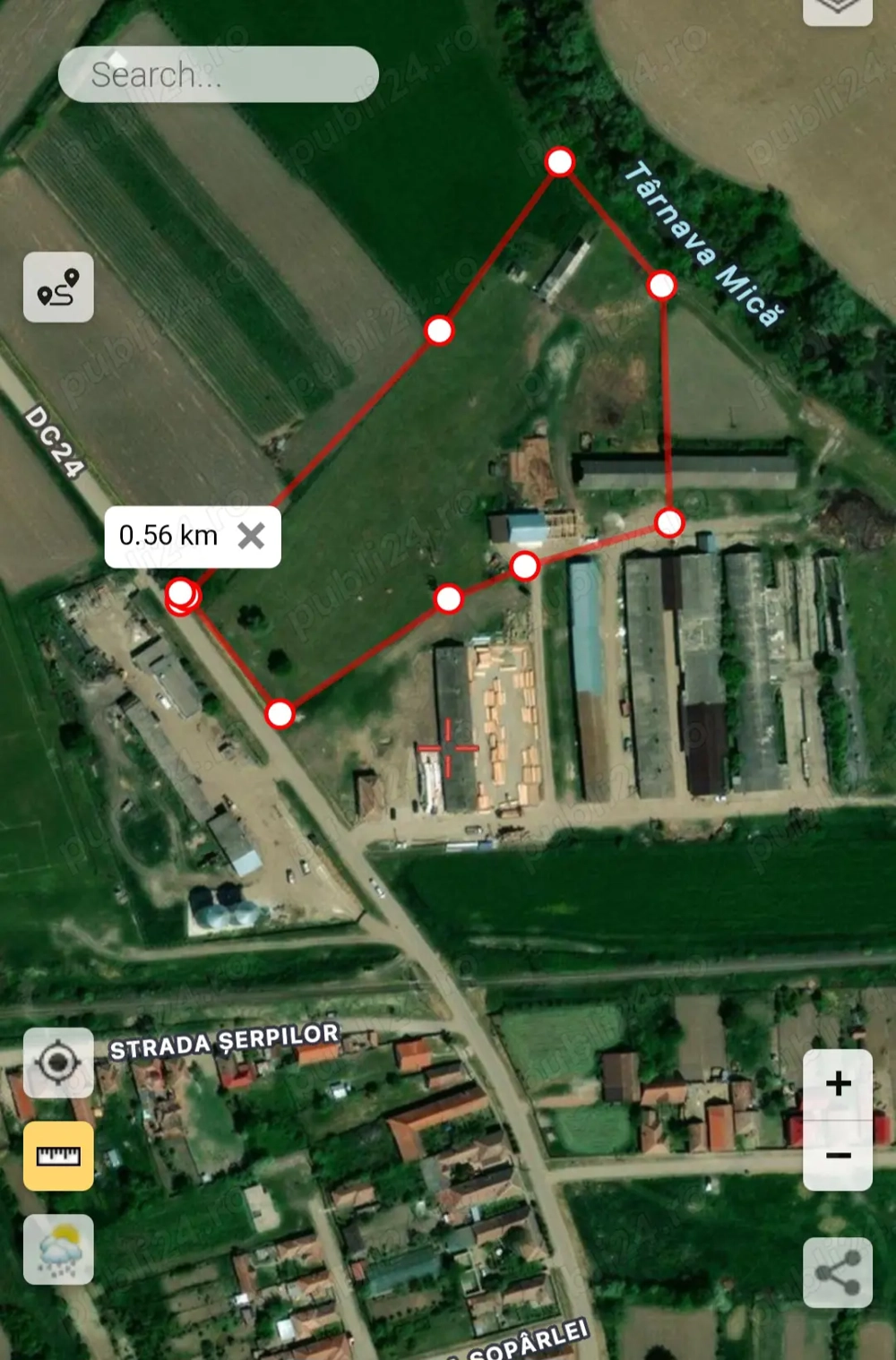Select the vertex marker left of the lumber yard
The width and height of the screenshot is (896, 1360).
(x=447, y=598)
